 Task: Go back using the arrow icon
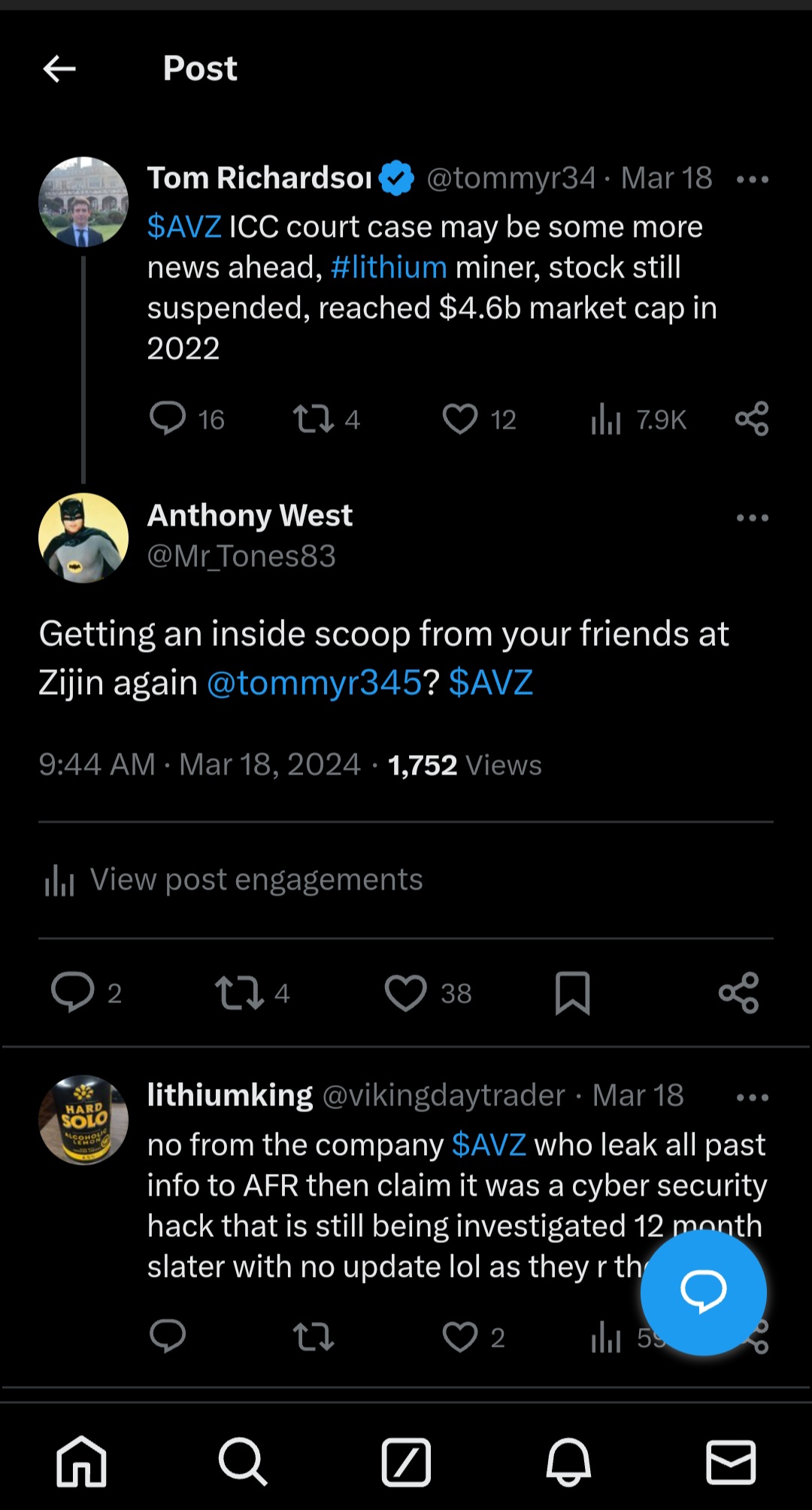pos(59,69)
